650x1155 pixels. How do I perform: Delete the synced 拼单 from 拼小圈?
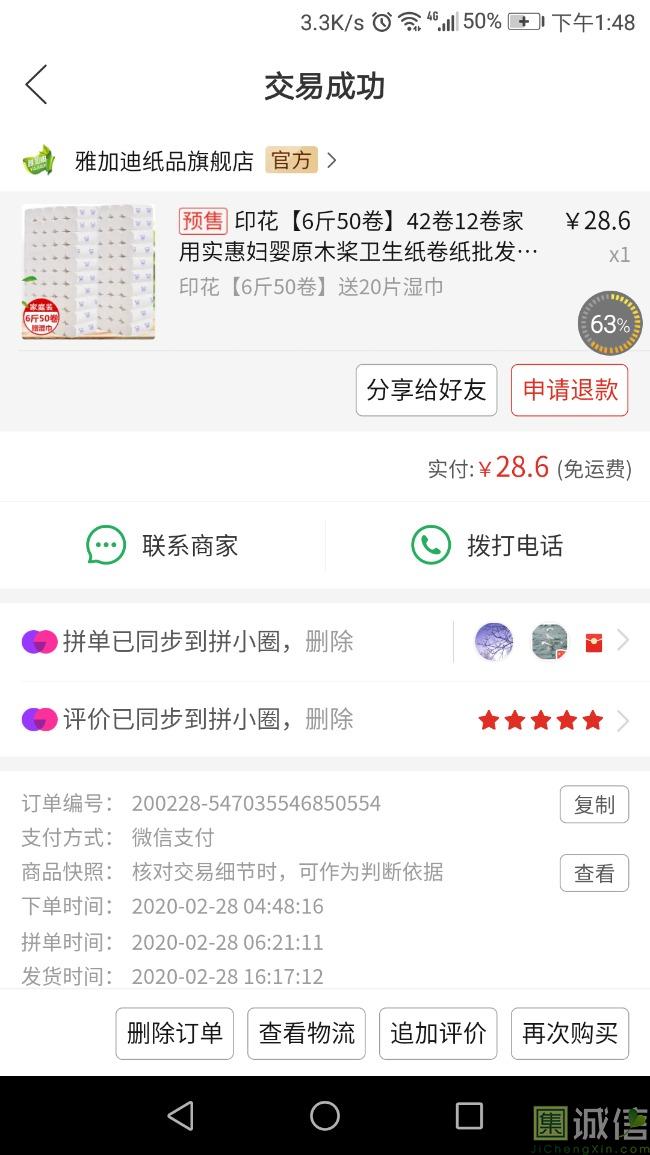(329, 642)
